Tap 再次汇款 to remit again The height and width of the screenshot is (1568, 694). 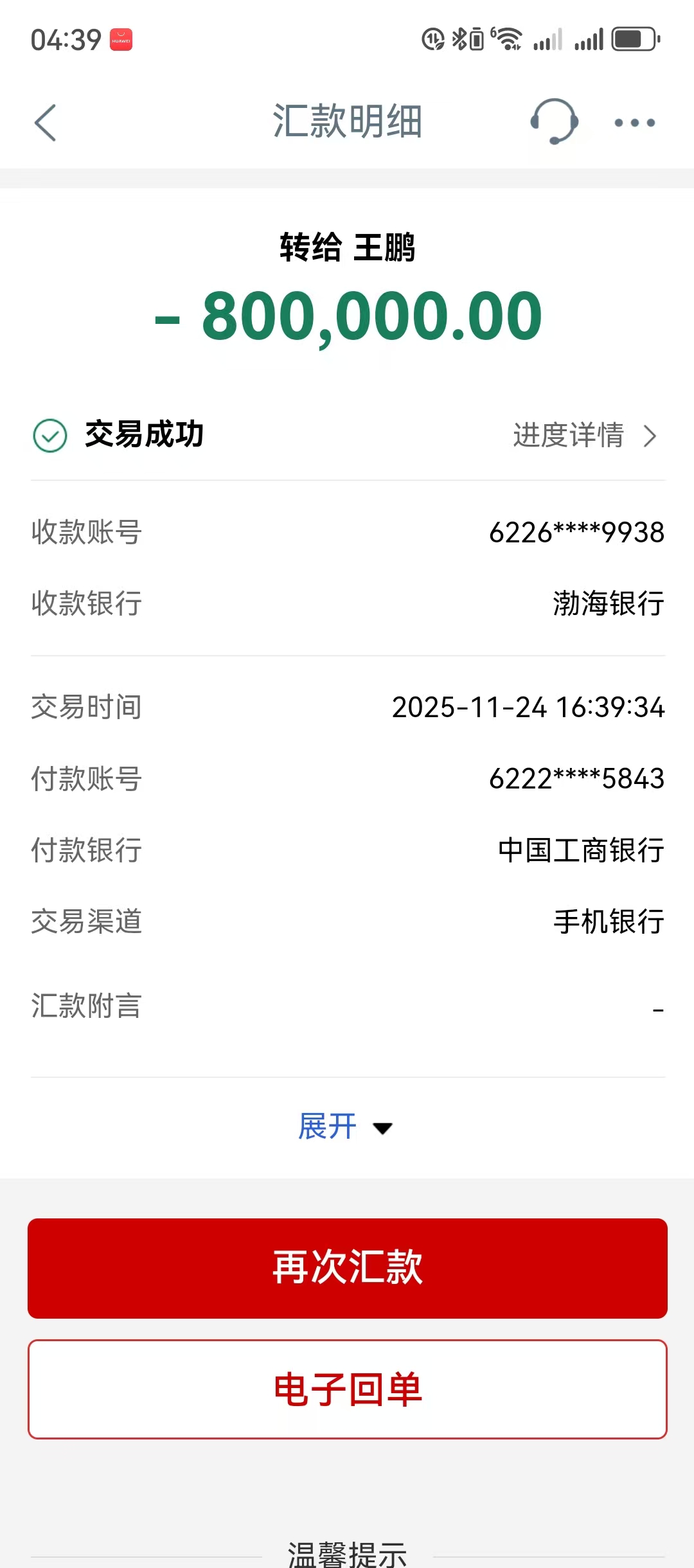(x=347, y=1267)
